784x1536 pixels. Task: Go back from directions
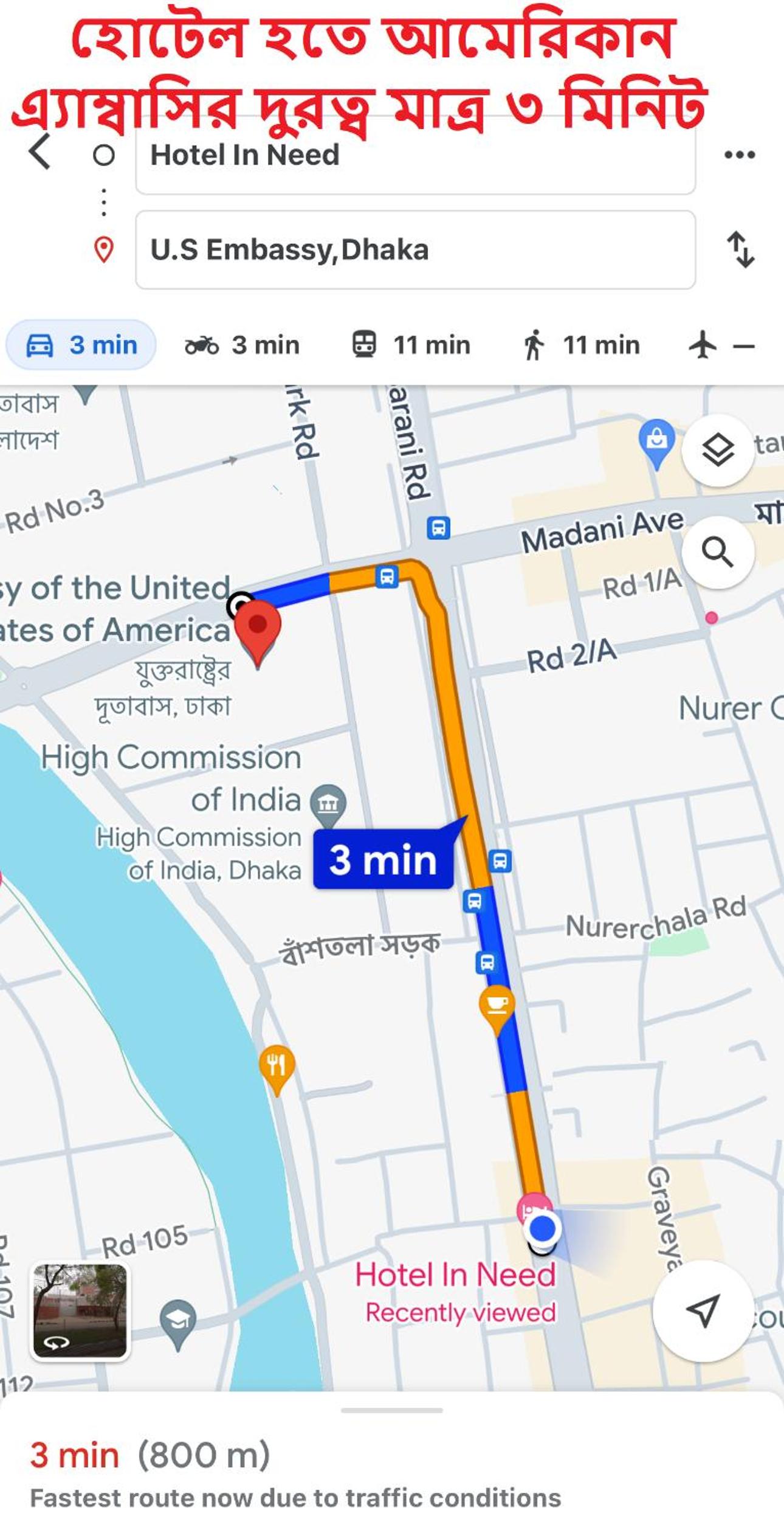click(40, 152)
